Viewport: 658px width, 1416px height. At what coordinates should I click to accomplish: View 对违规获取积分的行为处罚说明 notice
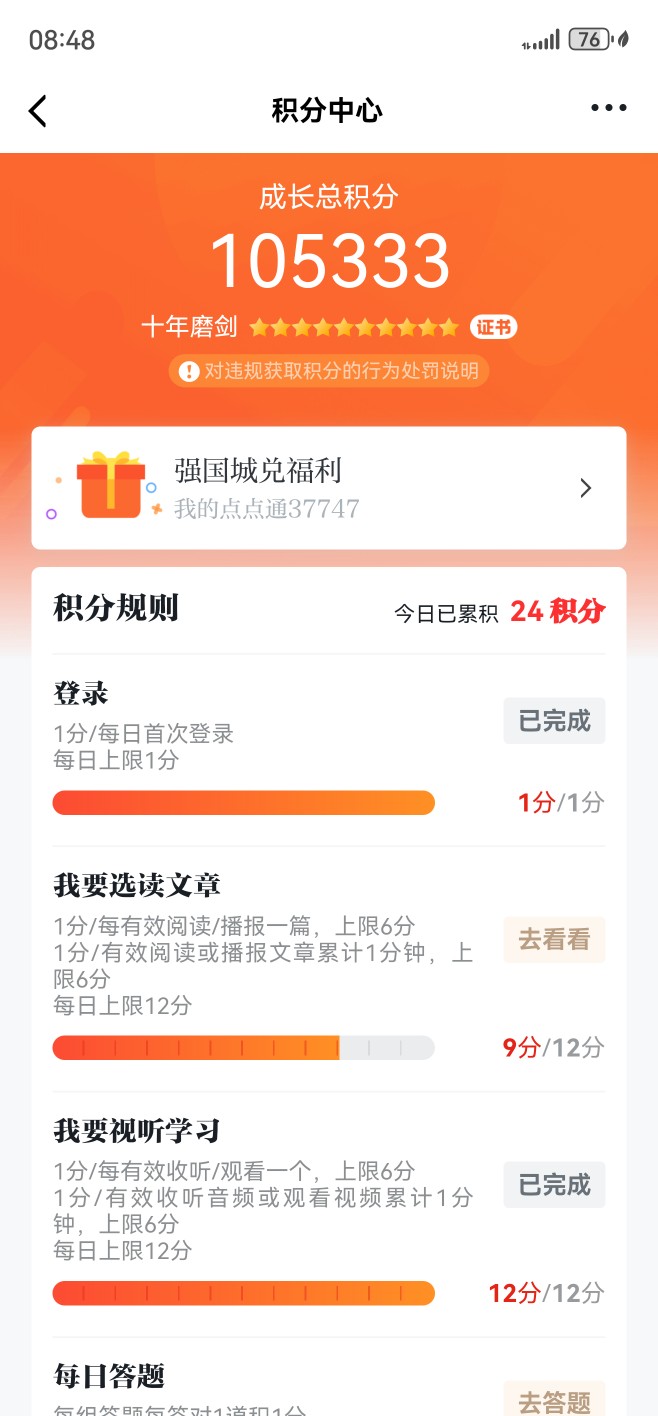coord(329,371)
